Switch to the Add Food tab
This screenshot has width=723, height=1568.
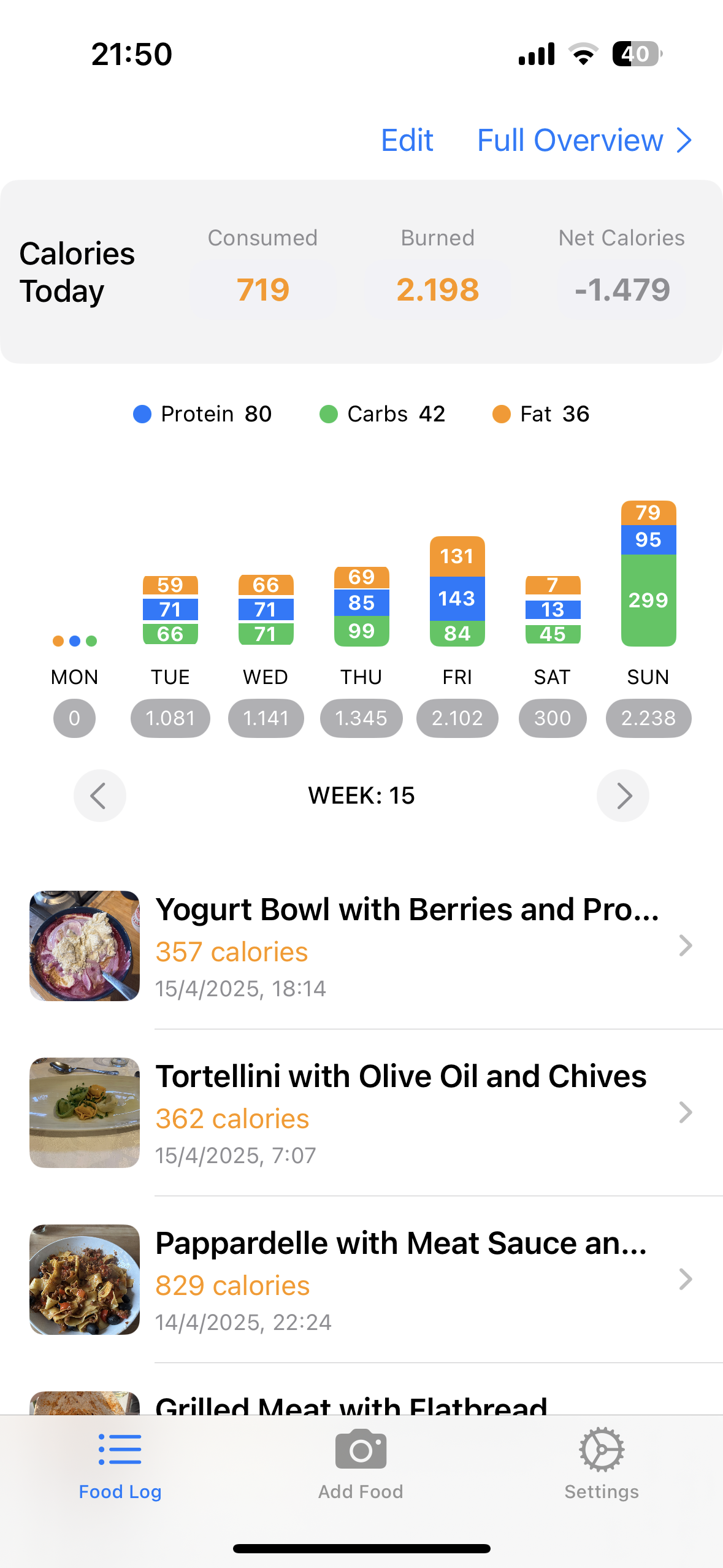361,1463
